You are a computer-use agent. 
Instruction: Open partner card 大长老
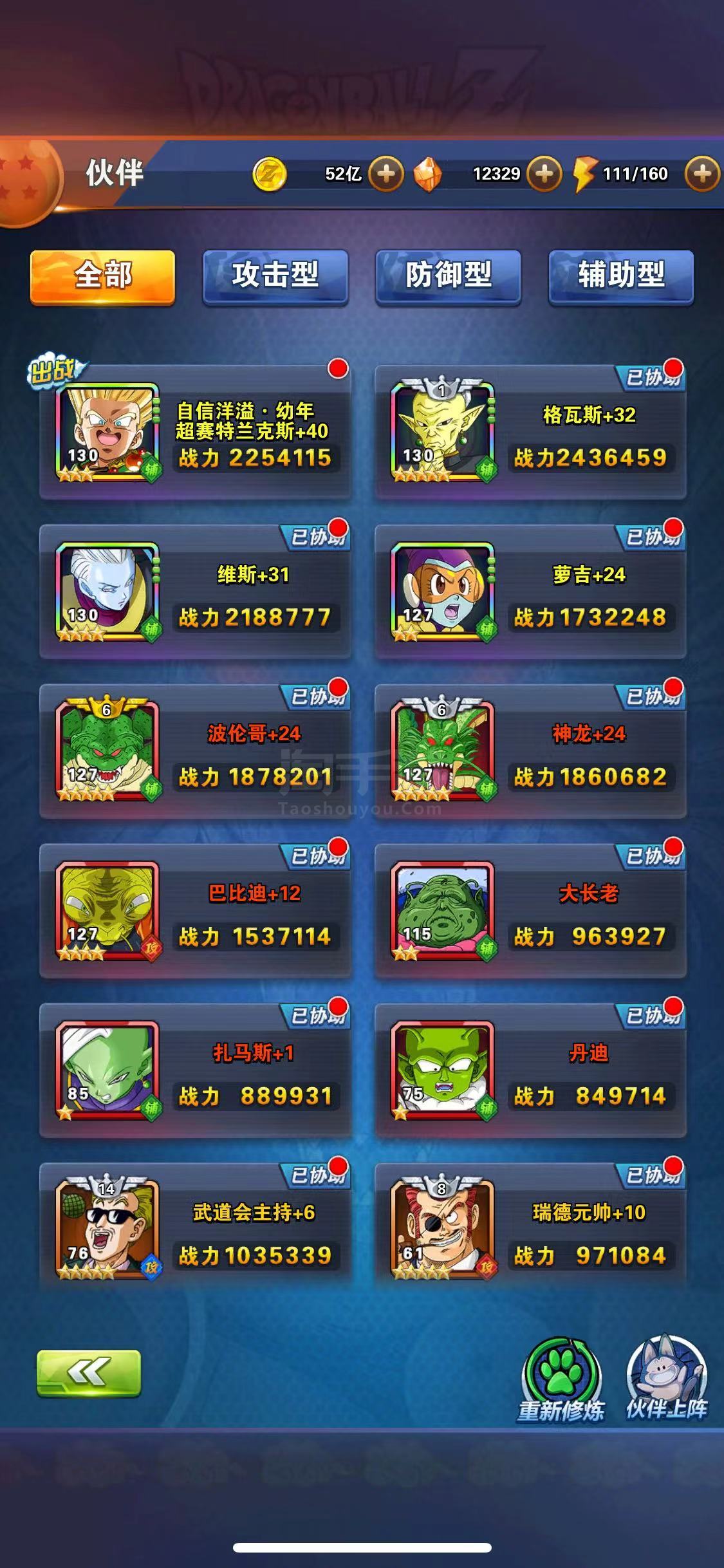point(531,911)
